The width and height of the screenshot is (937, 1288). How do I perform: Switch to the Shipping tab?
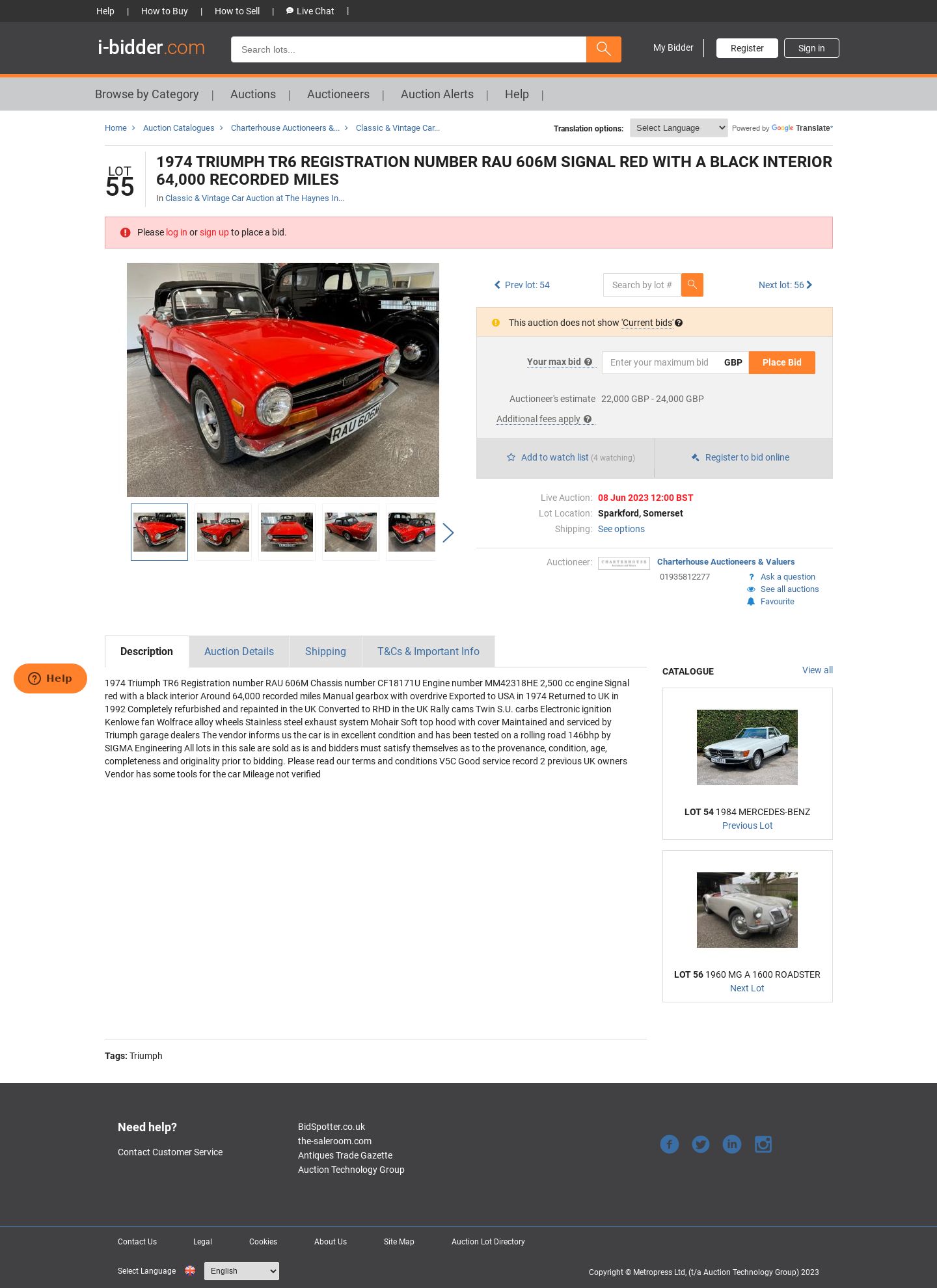[x=325, y=651]
